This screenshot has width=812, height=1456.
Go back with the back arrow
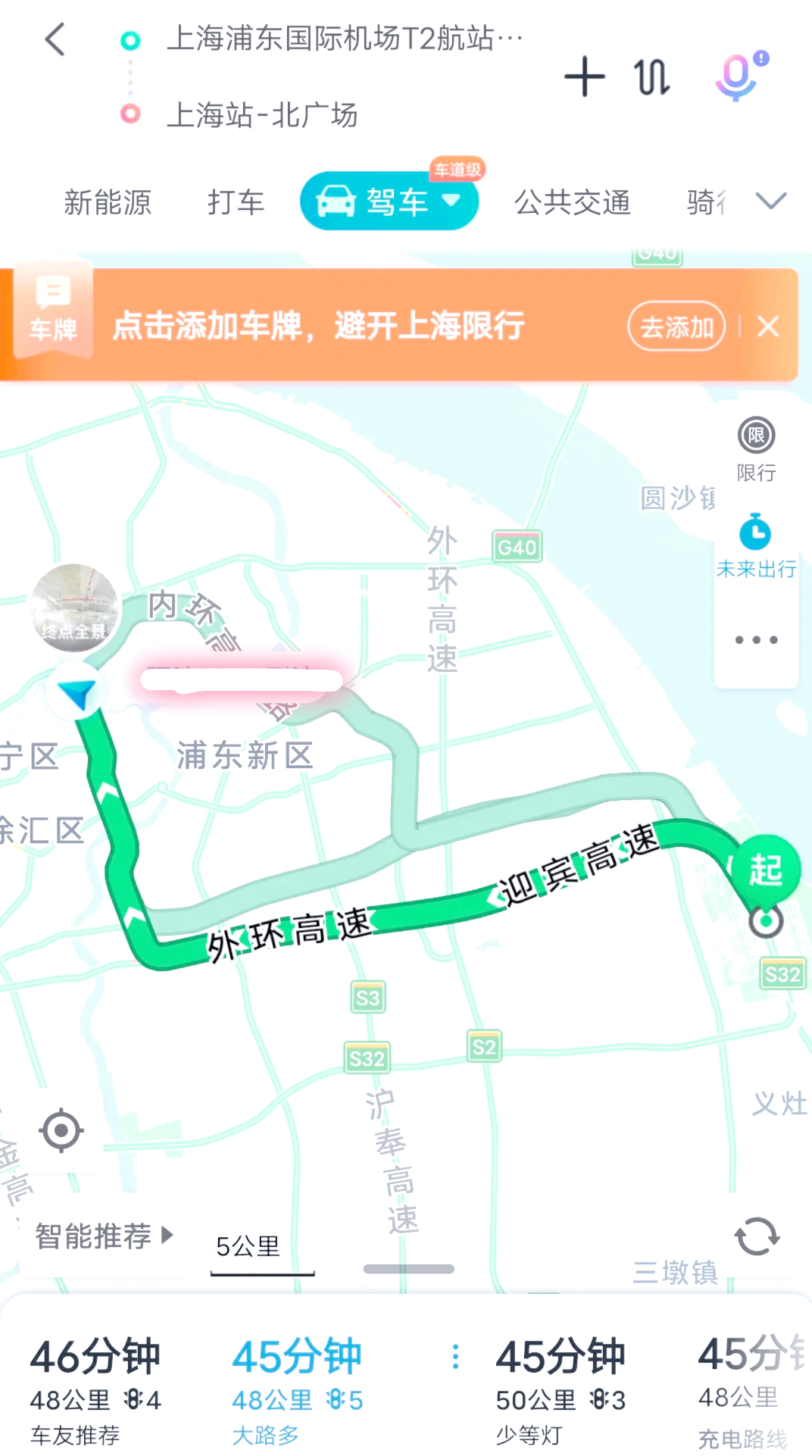(55, 39)
